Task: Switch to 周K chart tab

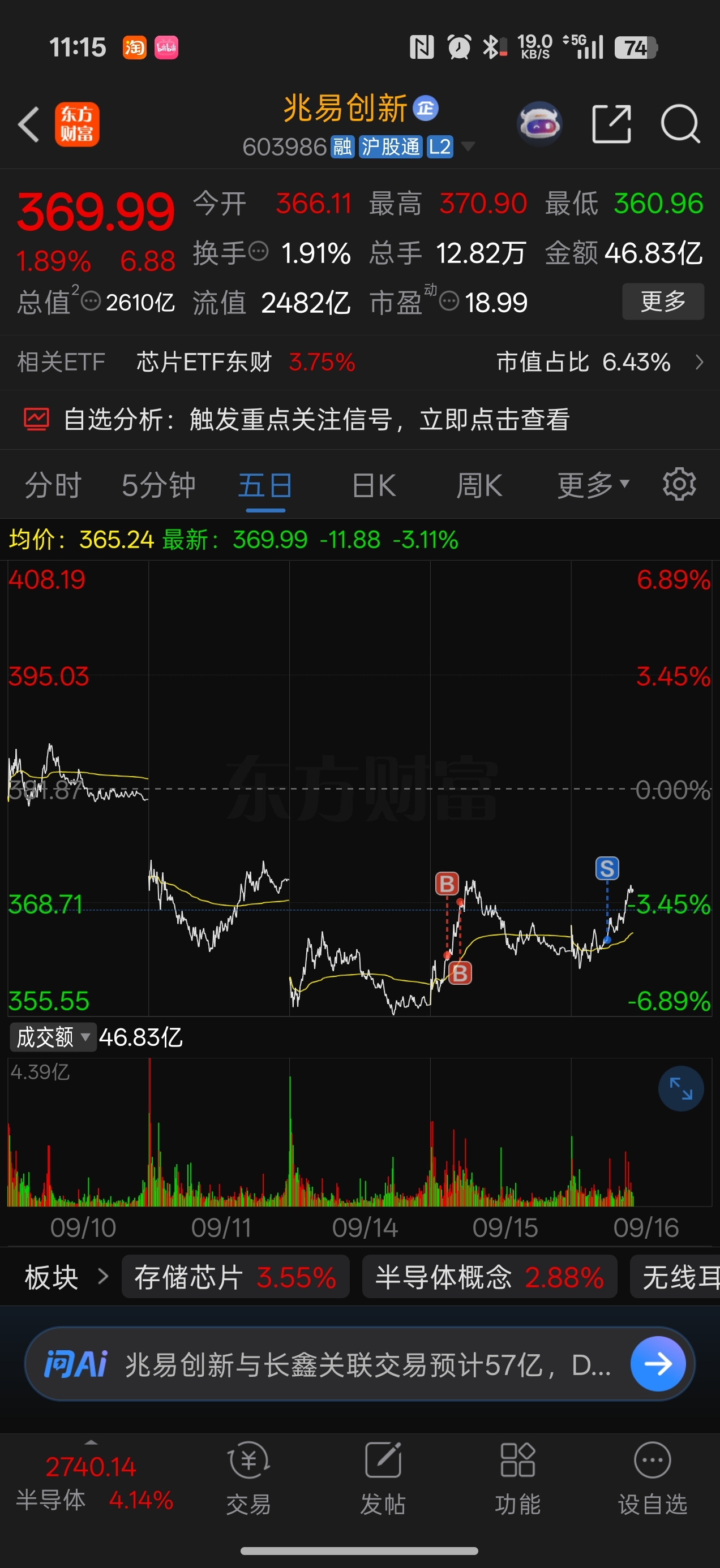Action: [479, 486]
